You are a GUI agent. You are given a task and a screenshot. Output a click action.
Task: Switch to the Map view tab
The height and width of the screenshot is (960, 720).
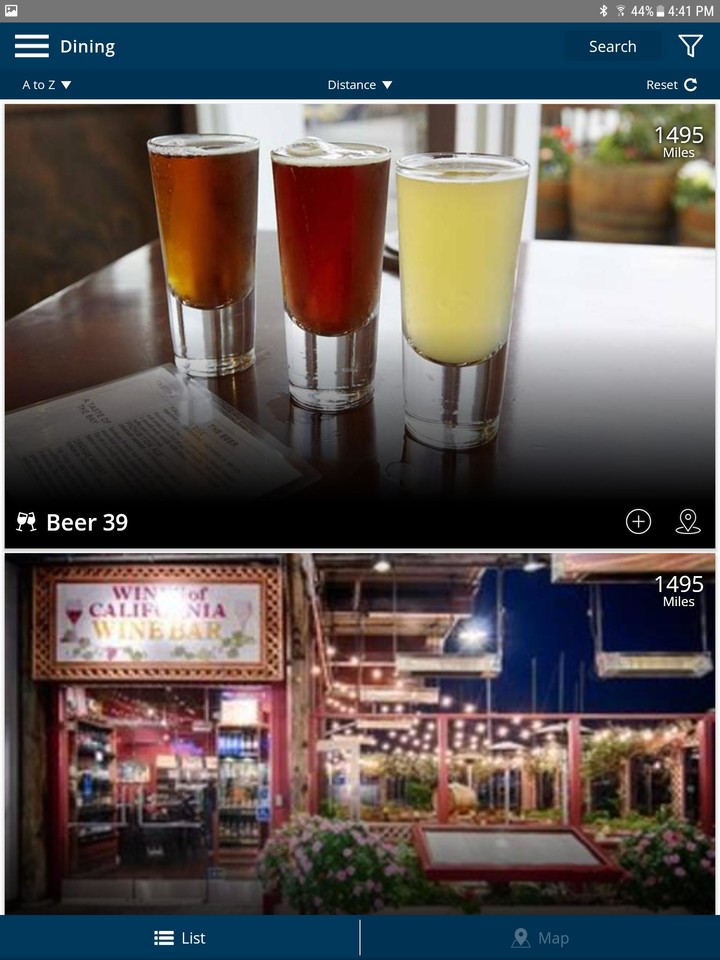540,938
